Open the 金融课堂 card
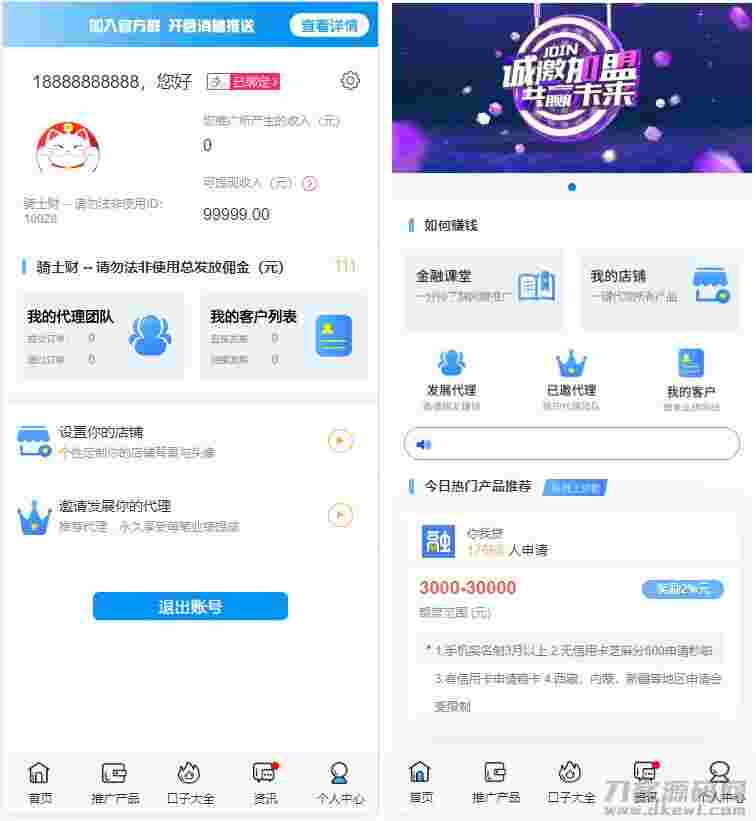756x821 pixels. (484, 290)
